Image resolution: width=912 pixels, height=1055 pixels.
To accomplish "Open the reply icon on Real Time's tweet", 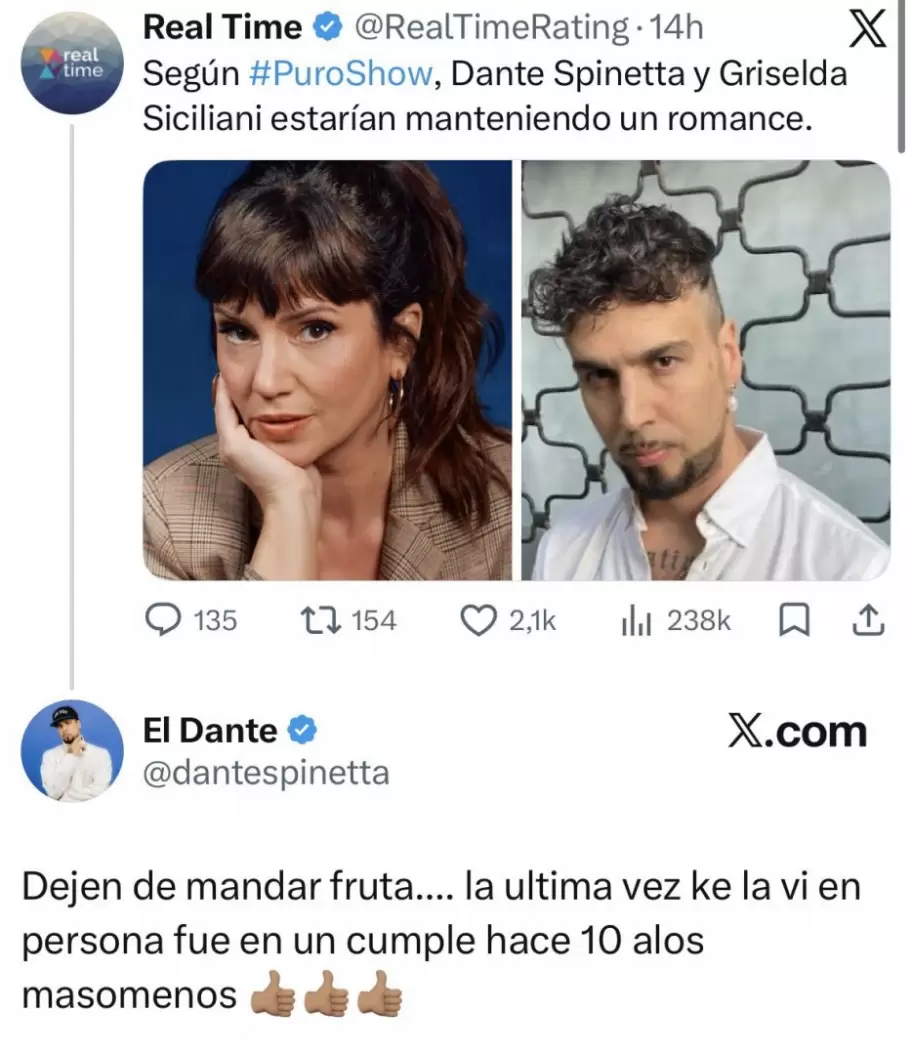I will pyautogui.click(x=165, y=621).
